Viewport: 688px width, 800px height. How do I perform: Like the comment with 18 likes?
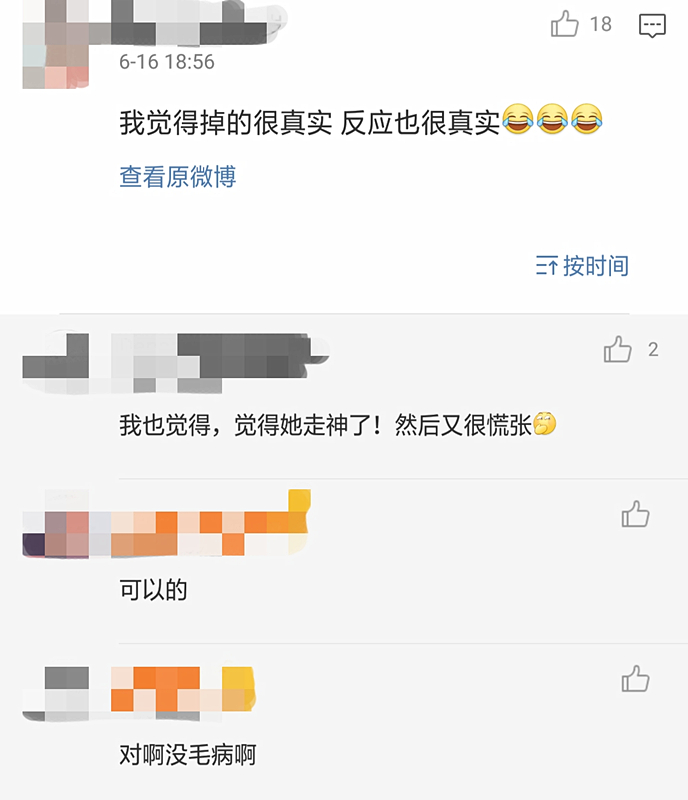566,24
